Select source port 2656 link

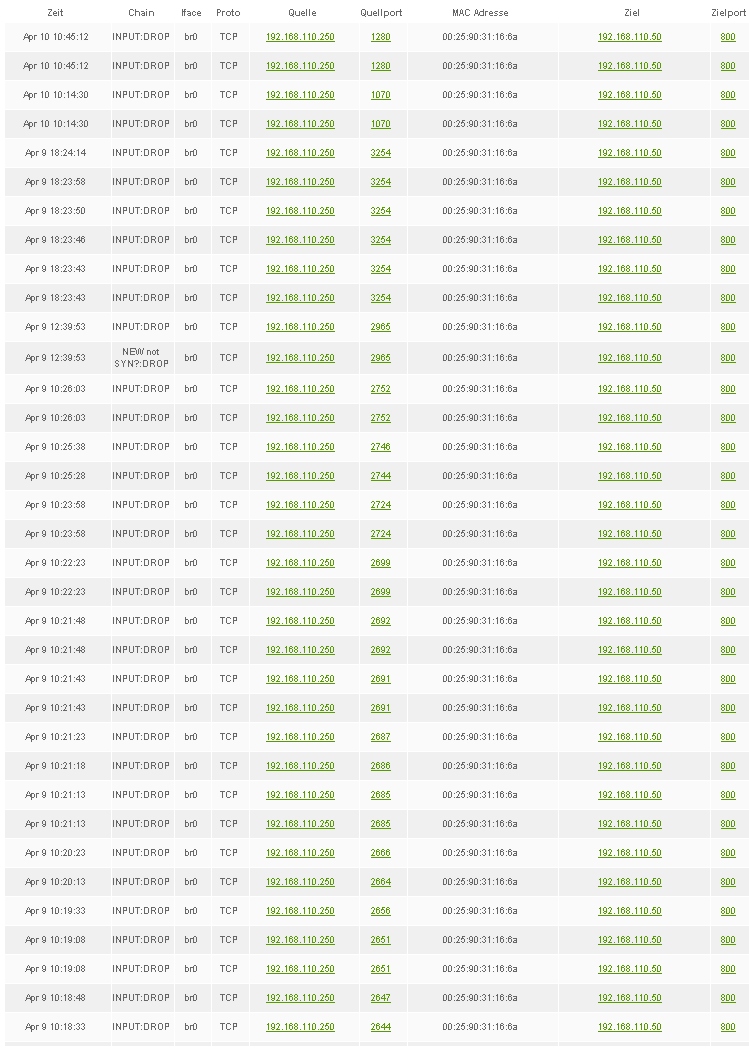click(x=380, y=911)
